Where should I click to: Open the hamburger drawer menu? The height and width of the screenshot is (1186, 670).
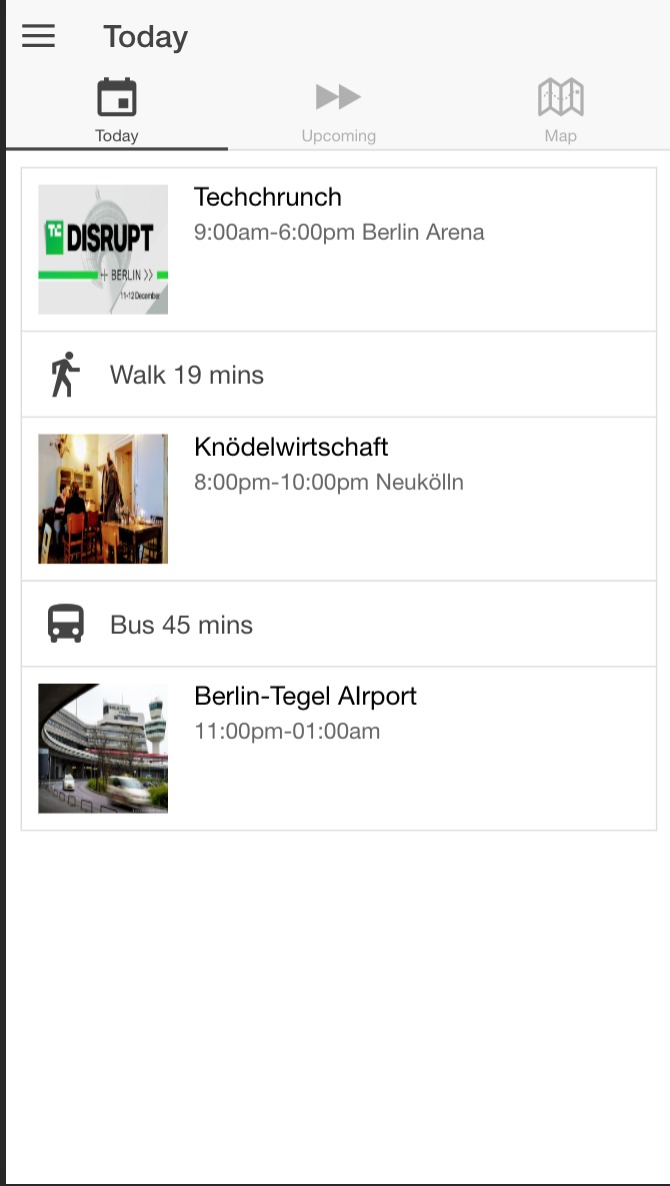[38, 36]
